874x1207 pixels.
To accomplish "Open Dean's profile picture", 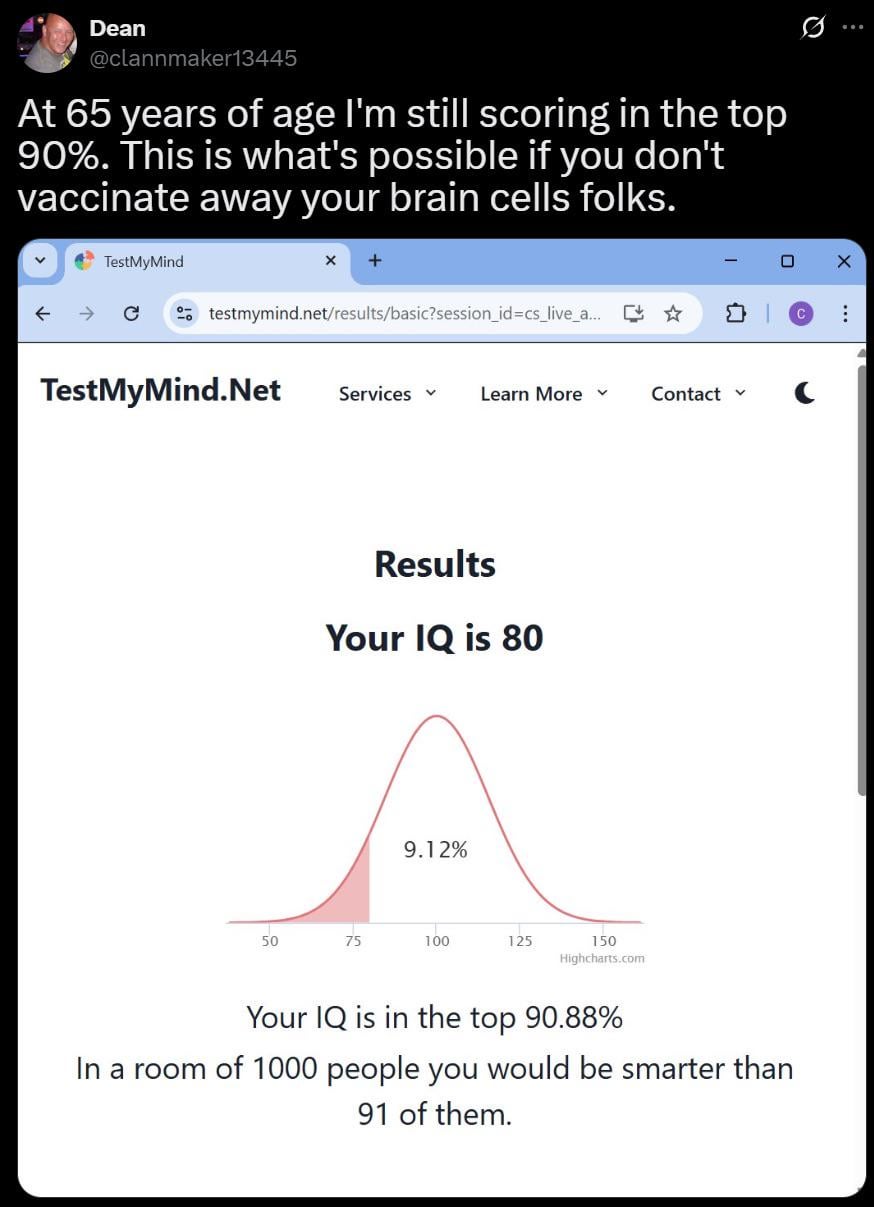I will pos(46,42).
